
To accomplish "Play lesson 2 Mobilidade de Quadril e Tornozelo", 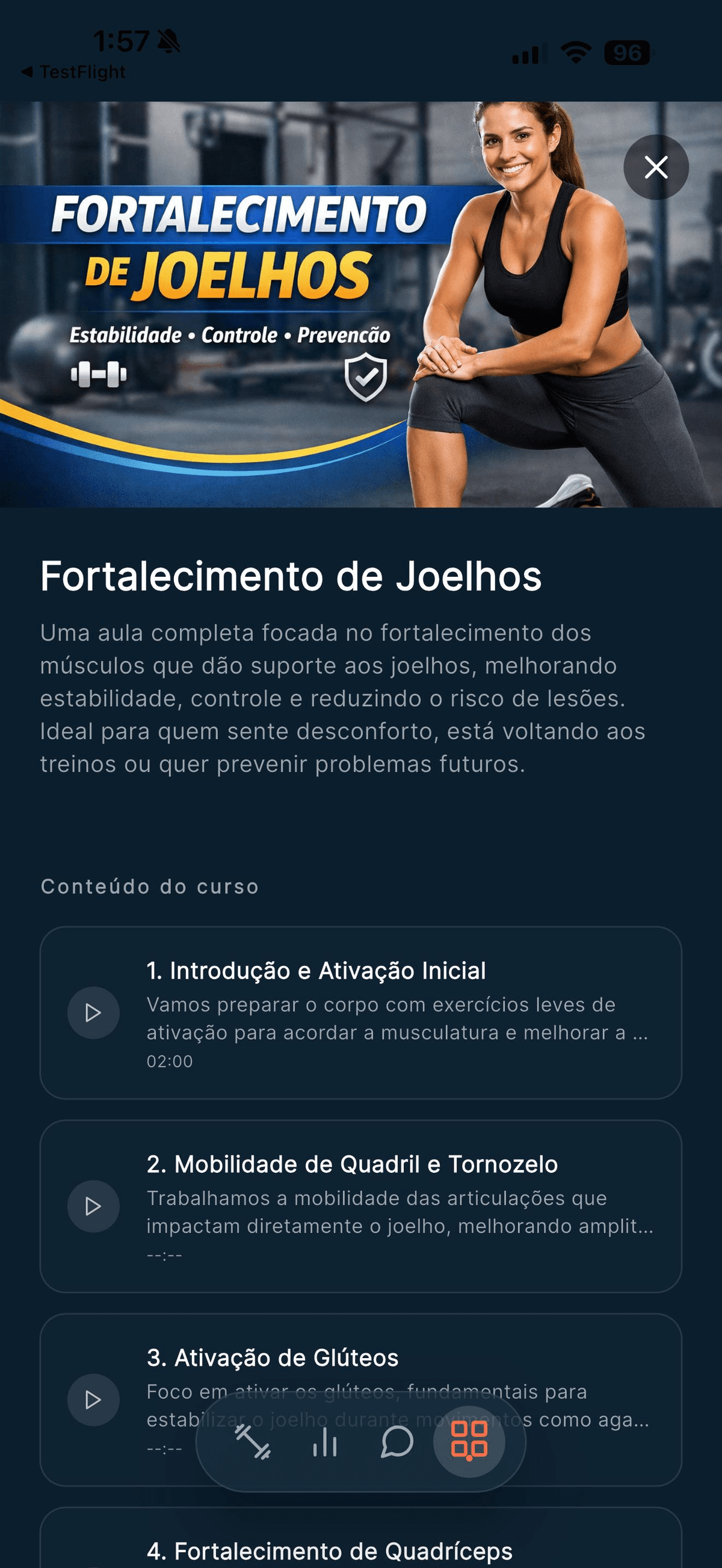I will 93,1206.
